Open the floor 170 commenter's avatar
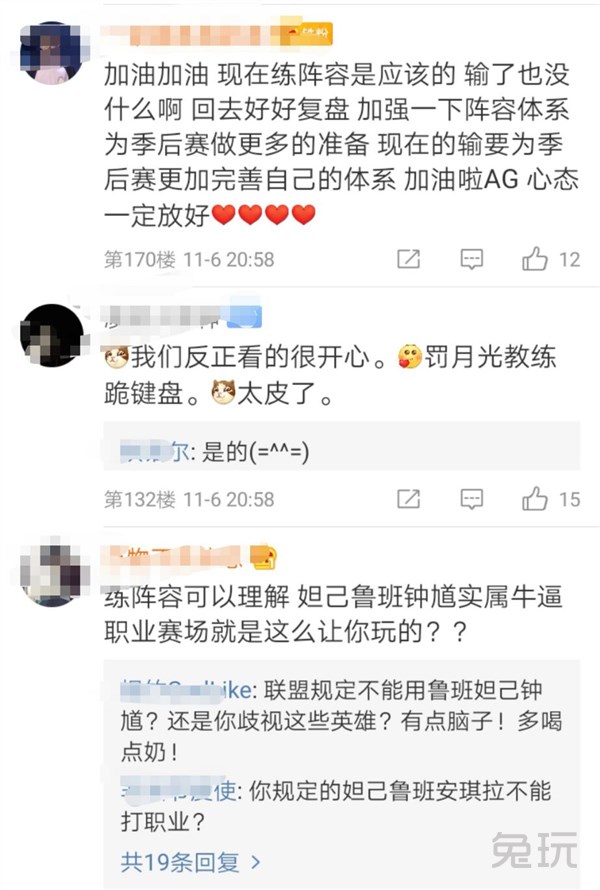The width and height of the screenshot is (600, 890). point(51,54)
